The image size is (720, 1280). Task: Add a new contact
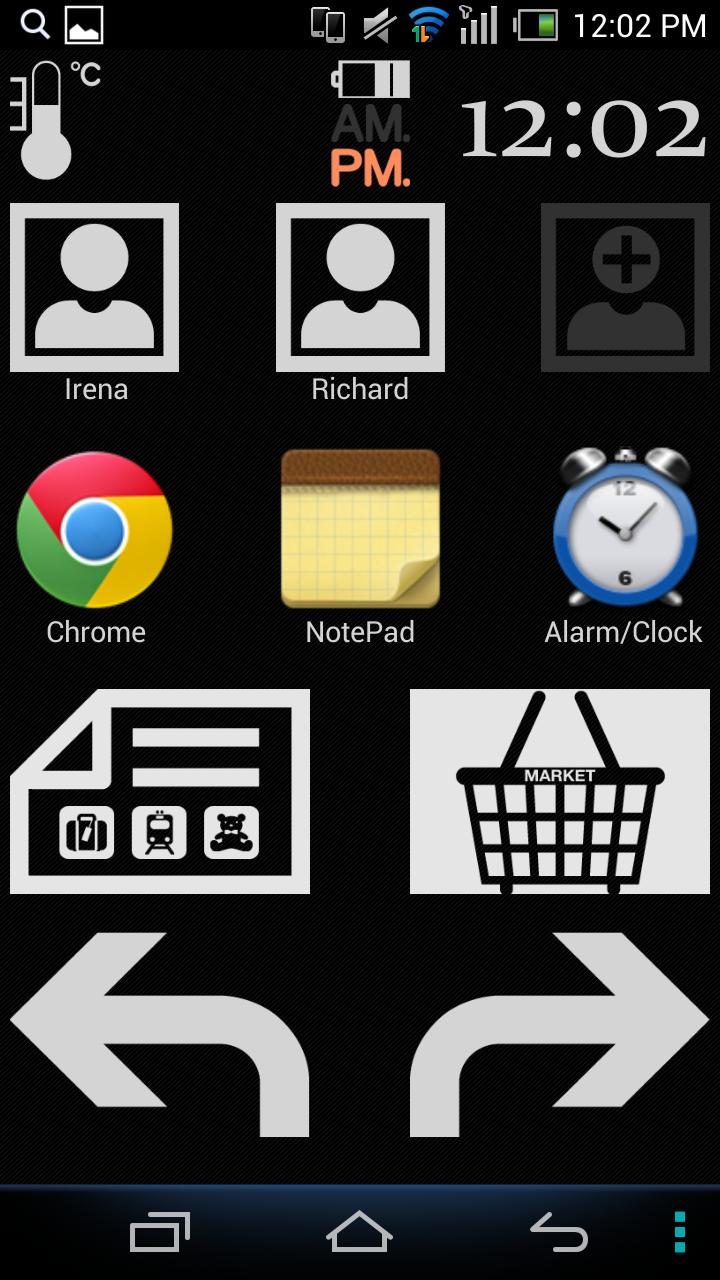click(x=624, y=287)
